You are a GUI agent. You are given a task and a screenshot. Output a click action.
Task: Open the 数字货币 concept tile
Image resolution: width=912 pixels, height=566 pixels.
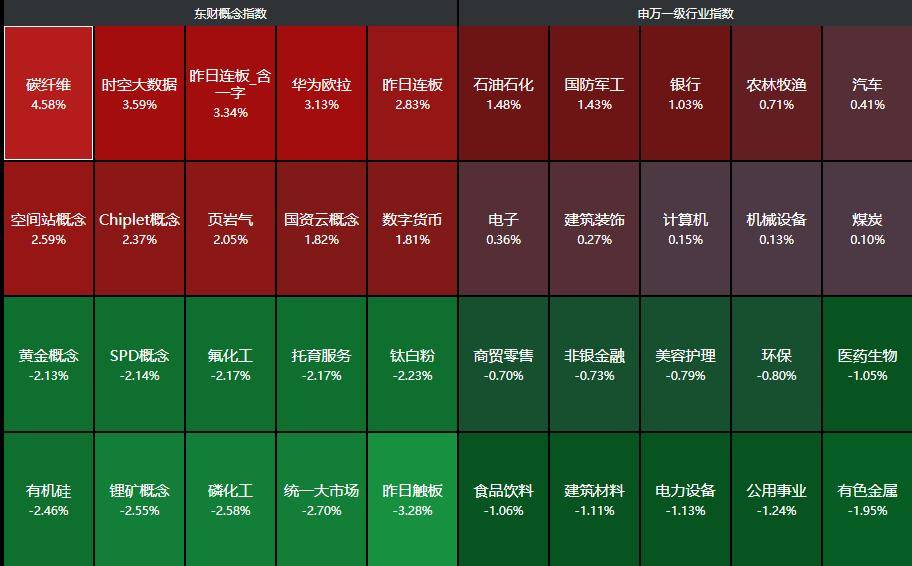[412, 228]
